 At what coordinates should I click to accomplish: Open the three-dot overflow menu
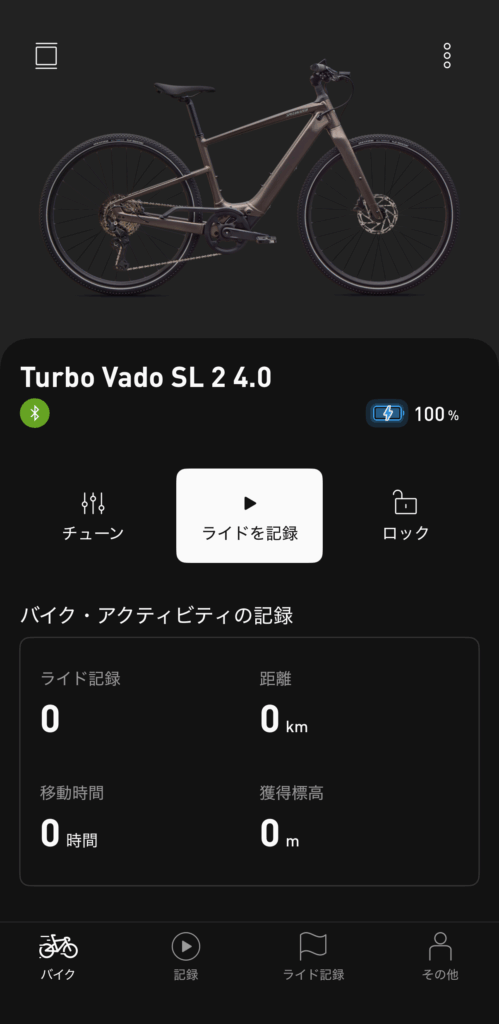coord(447,56)
